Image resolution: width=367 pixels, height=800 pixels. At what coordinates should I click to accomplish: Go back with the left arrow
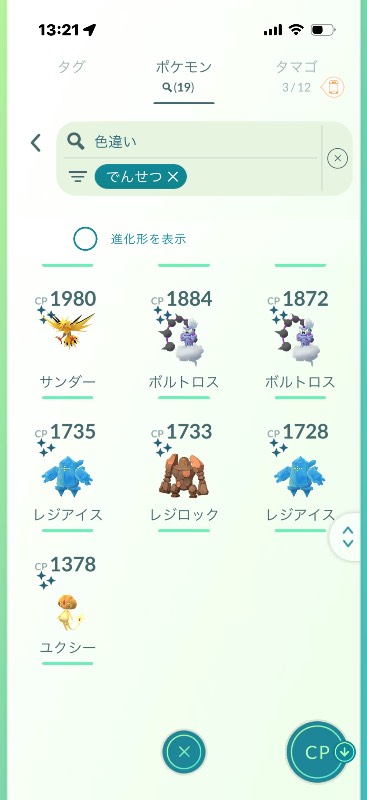tap(35, 143)
